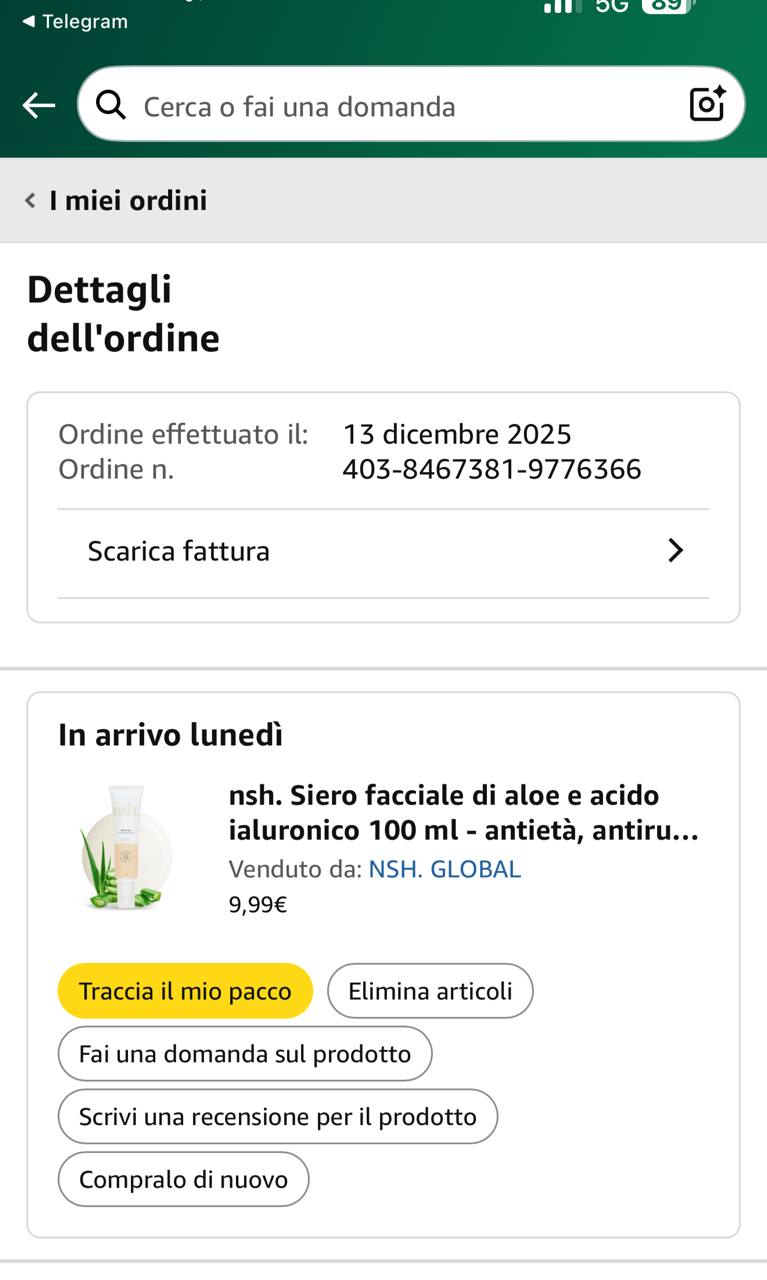
Task: Tap the 'Cerca o fai una domanda' search field
Action: (411, 104)
